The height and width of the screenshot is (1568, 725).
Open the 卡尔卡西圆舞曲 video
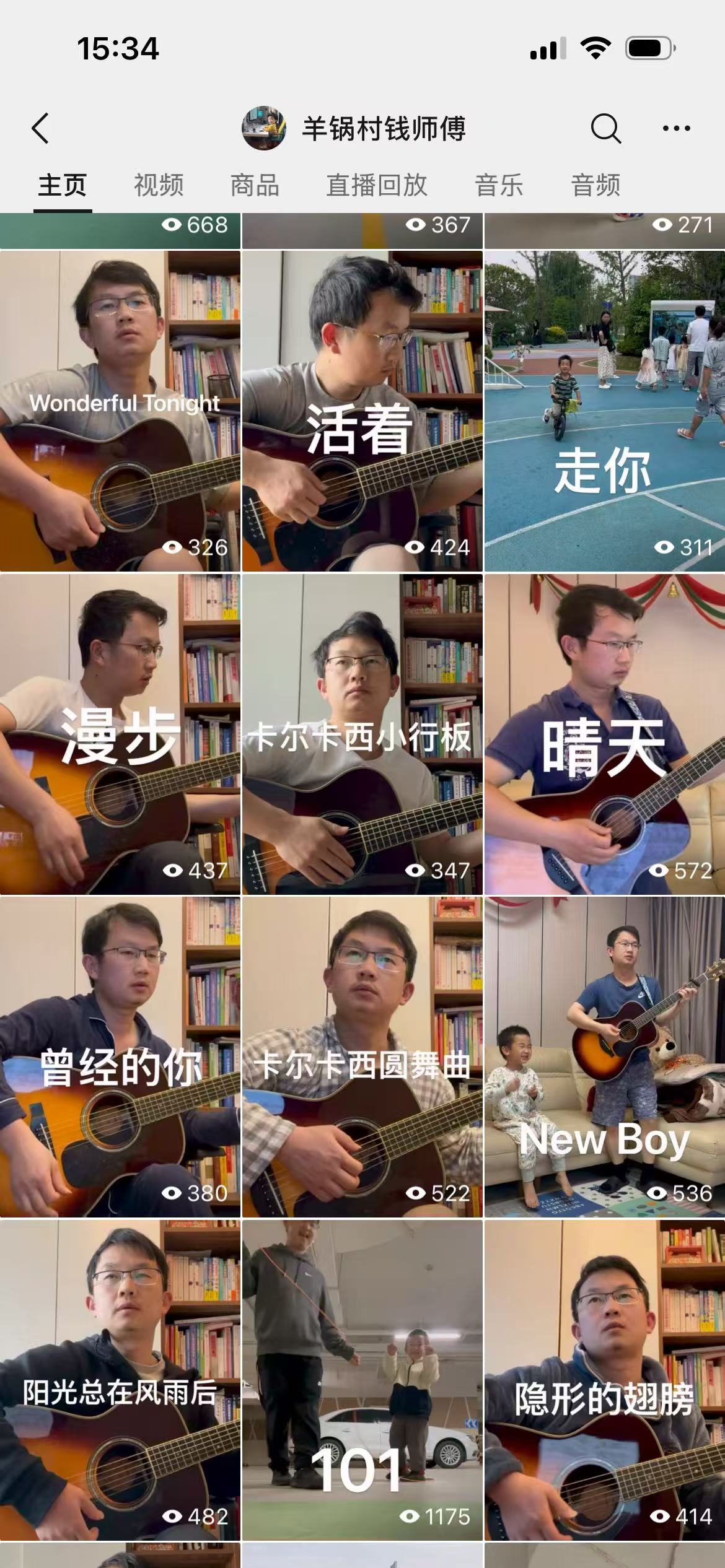pyautogui.click(x=362, y=1057)
